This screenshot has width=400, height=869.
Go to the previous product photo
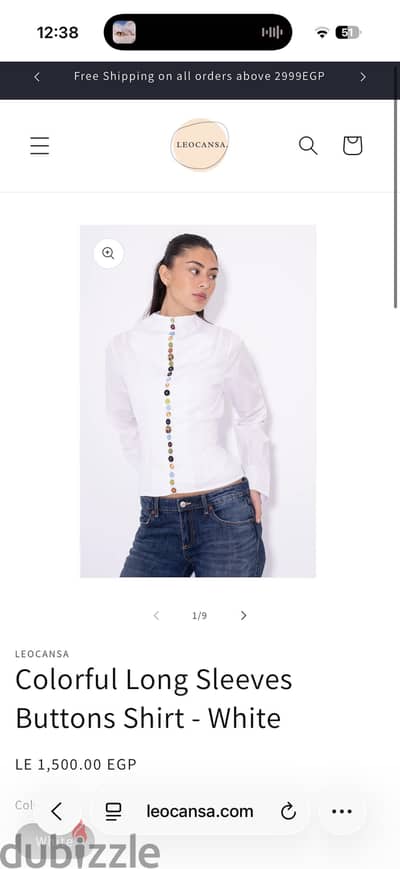[x=156, y=615]
